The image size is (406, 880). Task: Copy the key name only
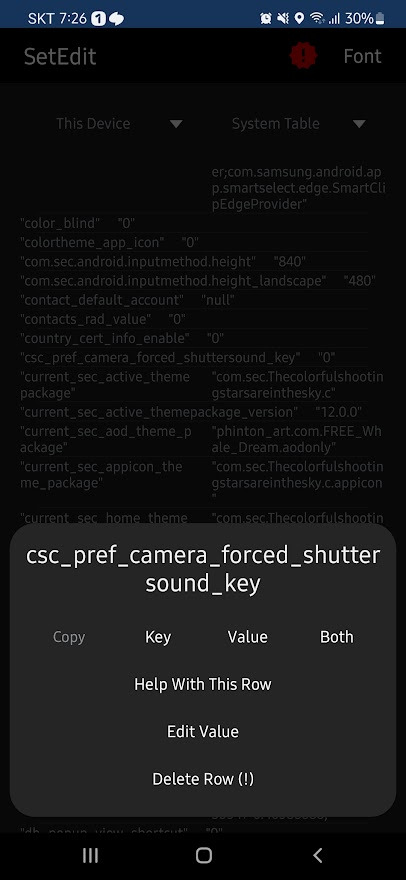point(158,637)
